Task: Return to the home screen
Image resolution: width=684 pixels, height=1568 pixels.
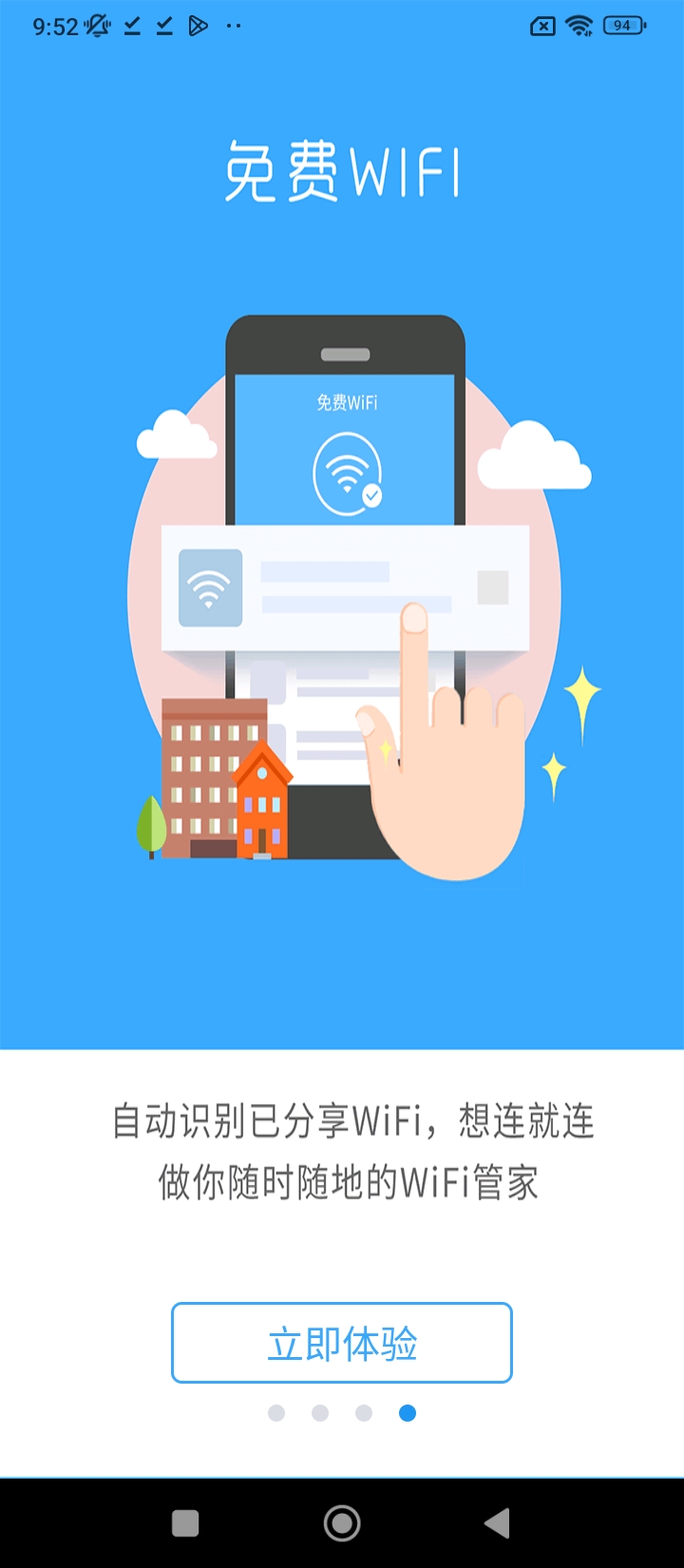Action: click(342, 1523)
